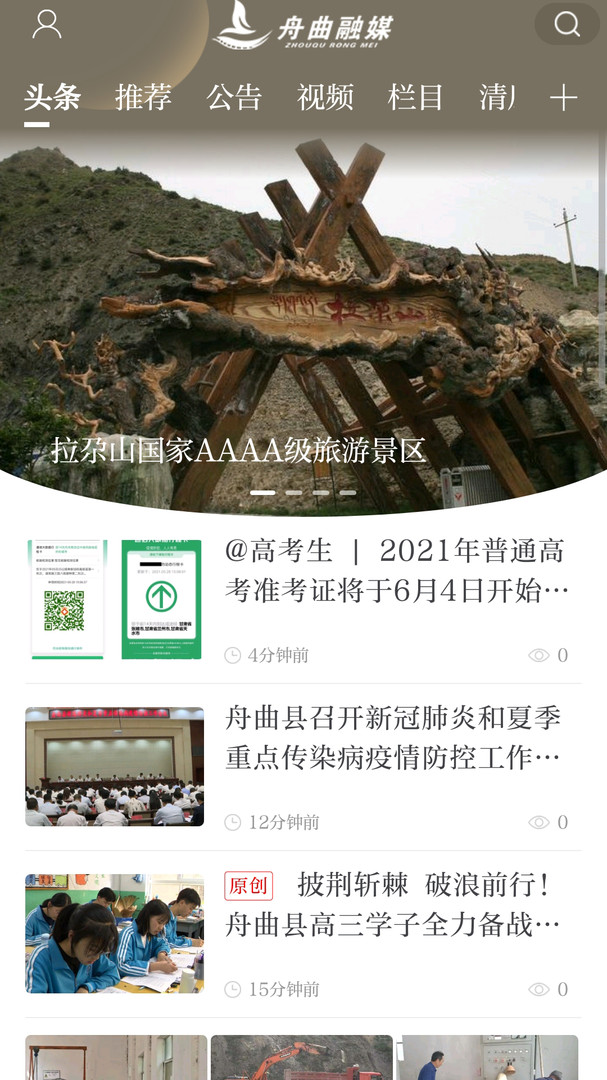Switch to the 视频 tab
The height and width of the screenshot is (1080, 607).
coord(325,97)
